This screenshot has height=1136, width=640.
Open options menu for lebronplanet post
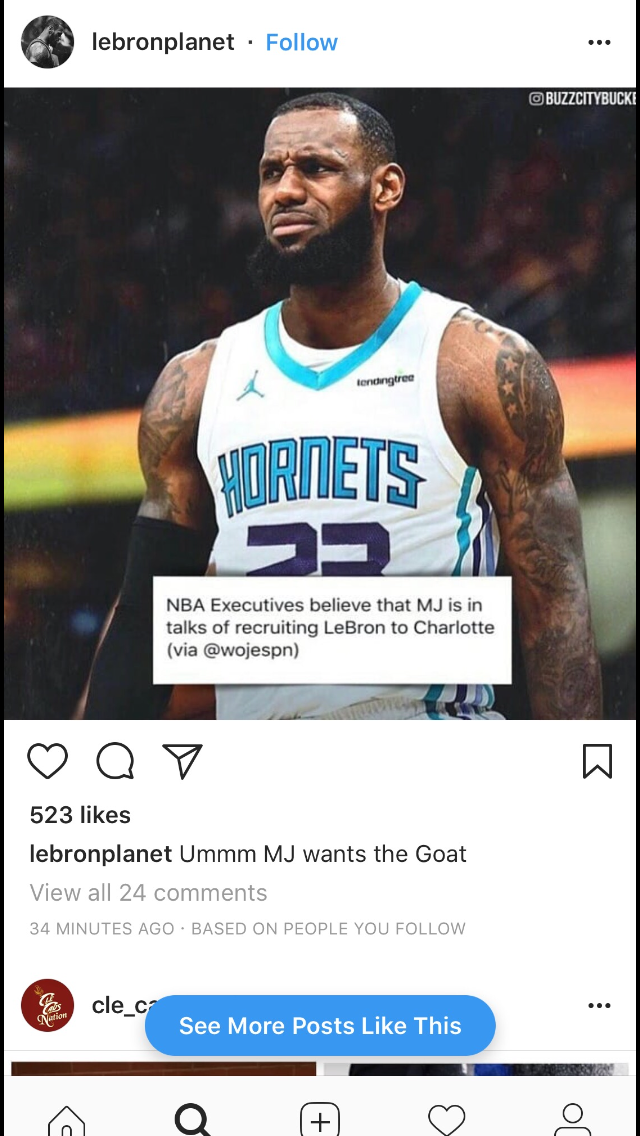coord(599,43)
